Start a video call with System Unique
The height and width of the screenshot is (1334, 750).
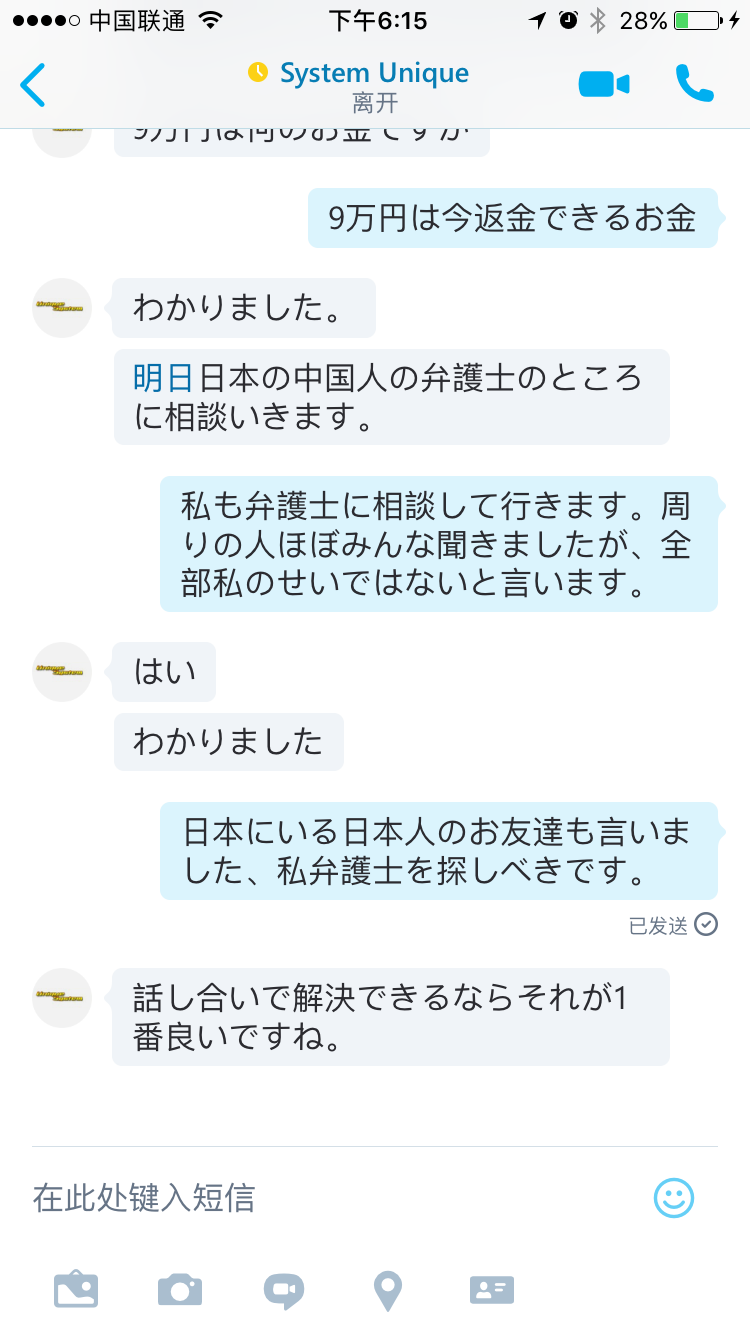[604, 85]
